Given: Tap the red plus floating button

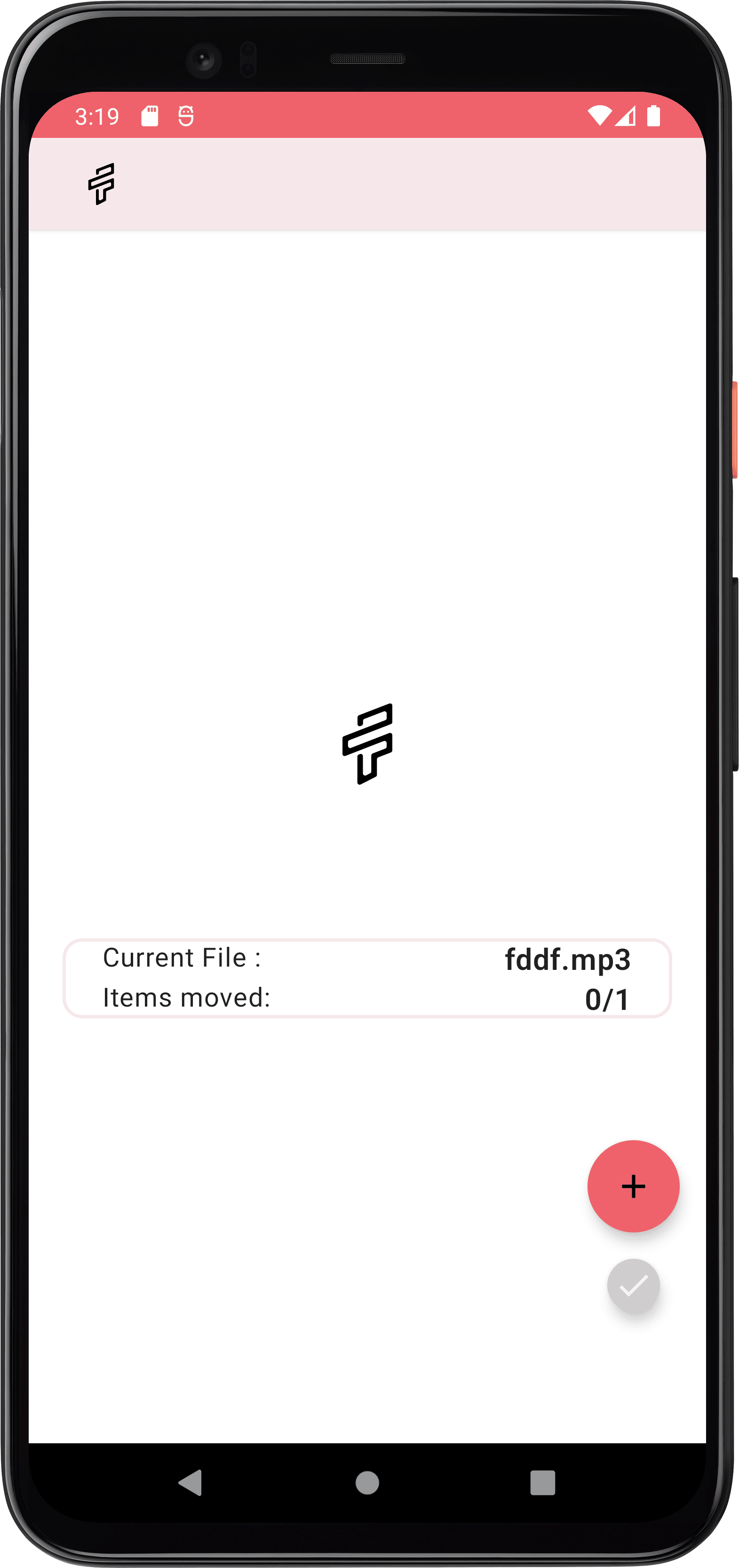Looking at the screenshot, I should [633, 1186].
